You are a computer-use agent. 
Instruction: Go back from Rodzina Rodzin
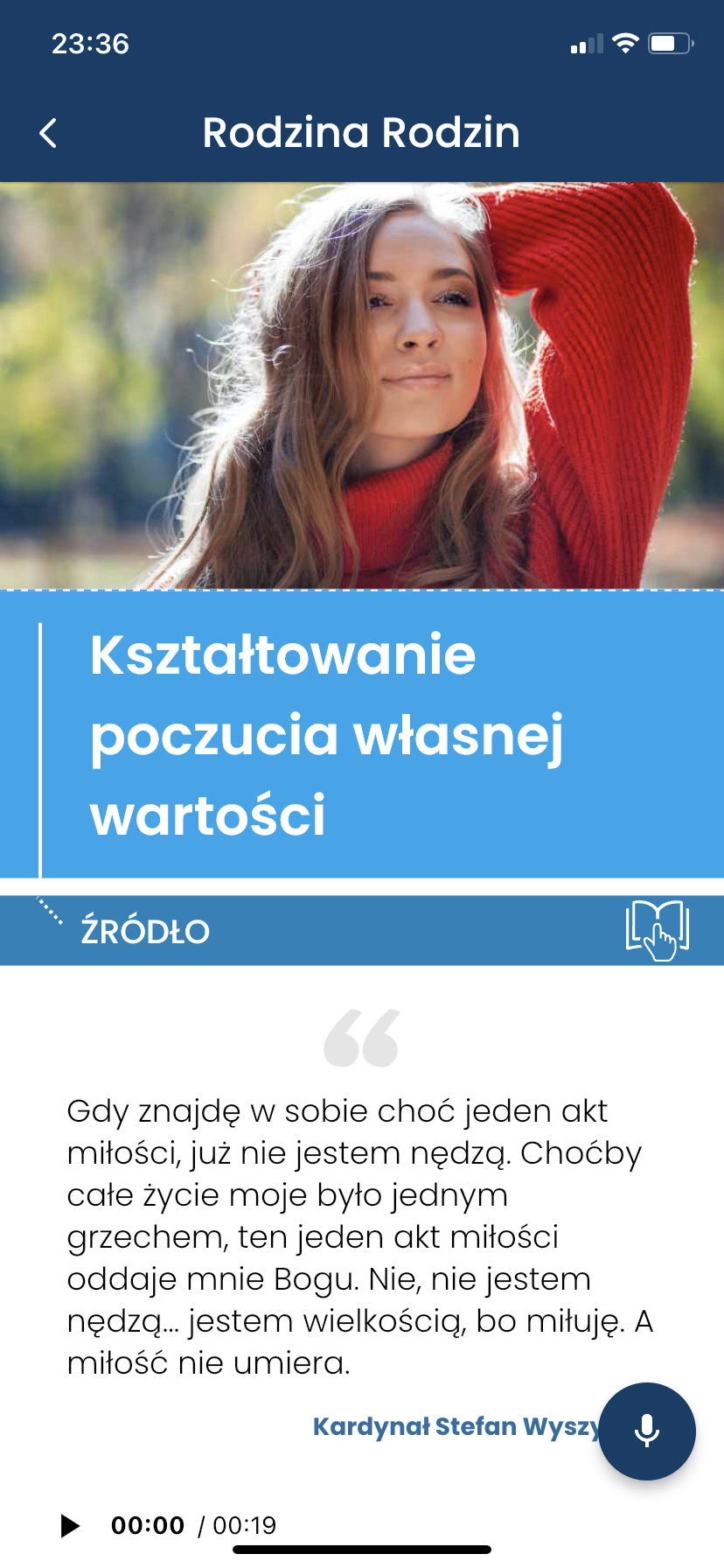[x=49, y=133]
